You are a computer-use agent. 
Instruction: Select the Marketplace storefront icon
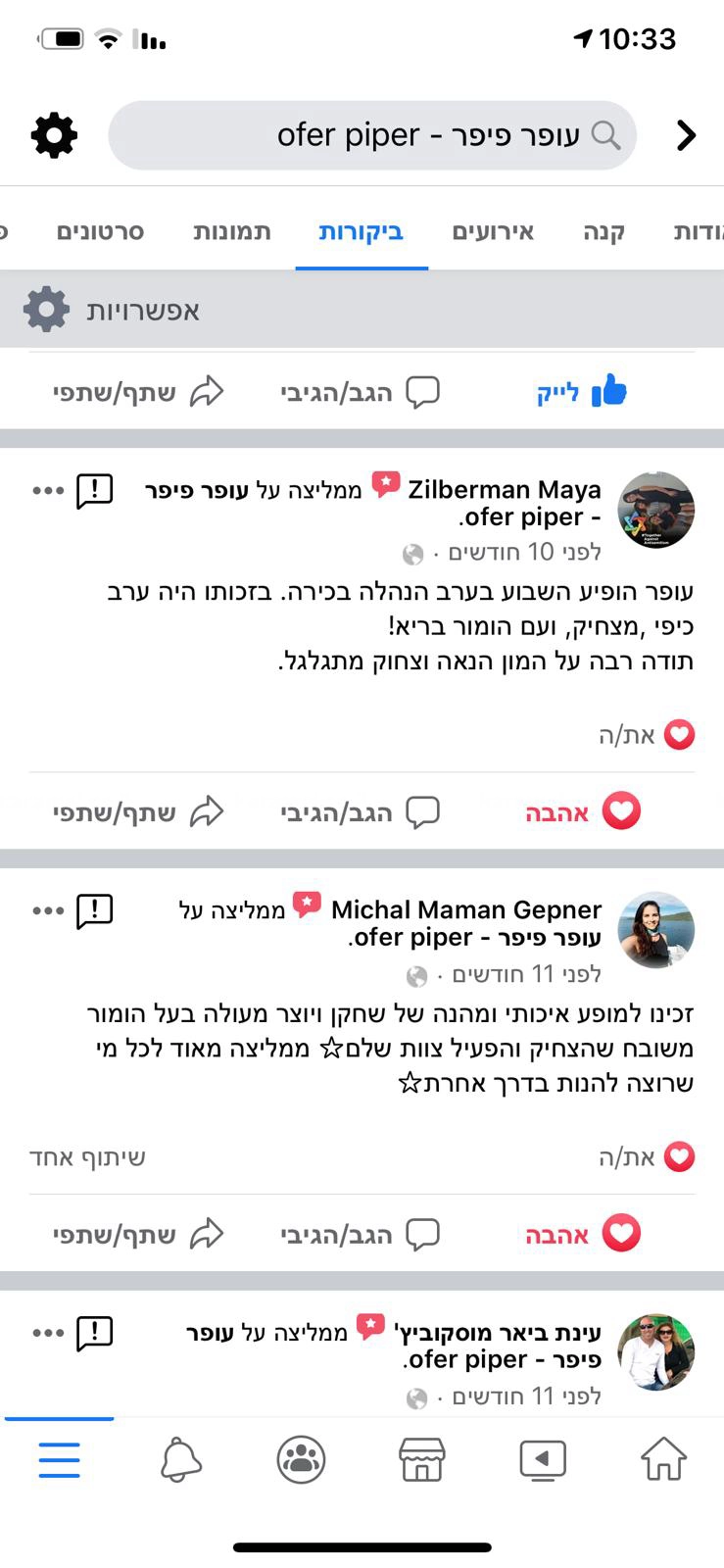pos(421,1458)
